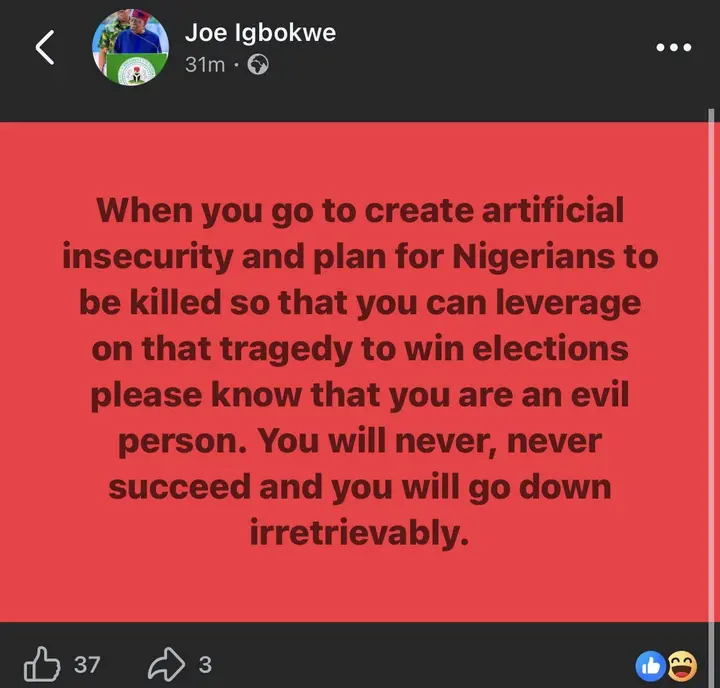View who reacted to this post
720x688 pixels.
coord(667,663)
